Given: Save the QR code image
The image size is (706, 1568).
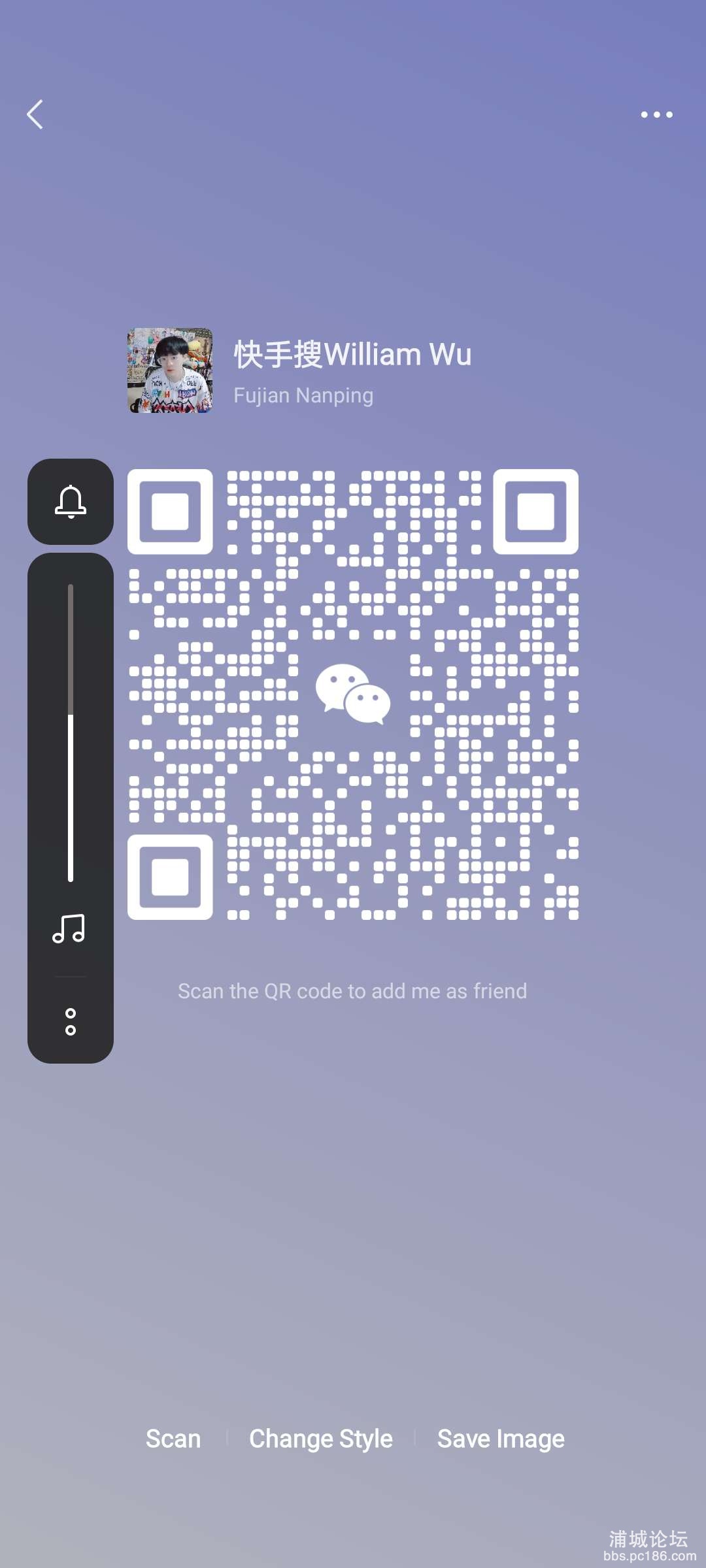Looking at the screenshot, I should pos(501,1439).
